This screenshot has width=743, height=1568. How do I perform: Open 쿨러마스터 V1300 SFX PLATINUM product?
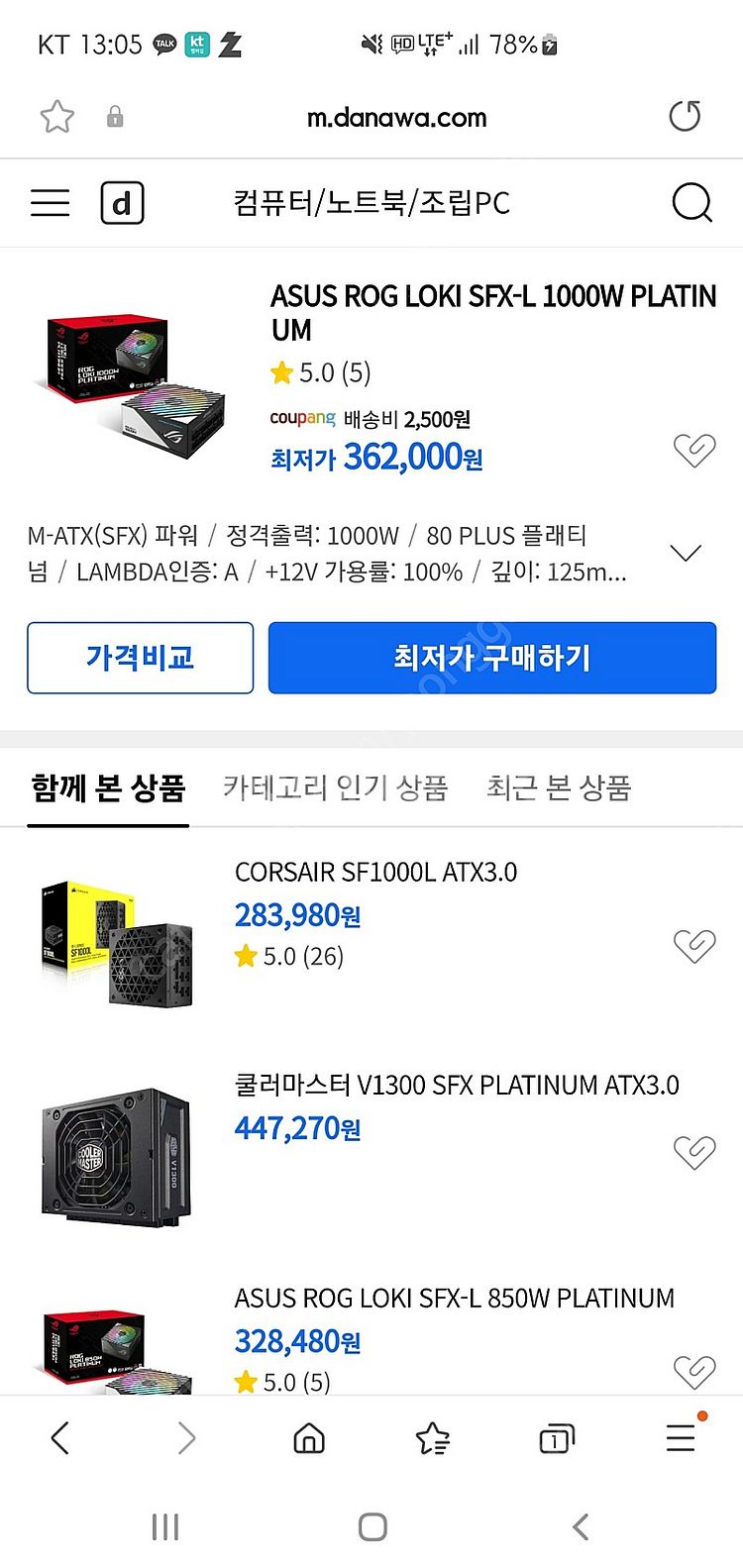pyautogui.click(x=457, y=1086)
